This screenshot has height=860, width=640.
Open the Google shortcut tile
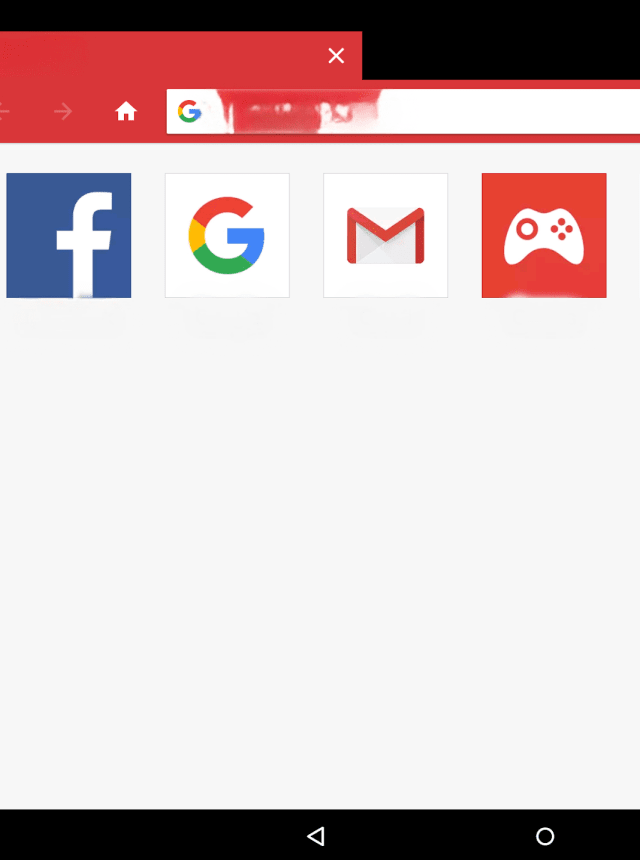(x=227, y=235)
